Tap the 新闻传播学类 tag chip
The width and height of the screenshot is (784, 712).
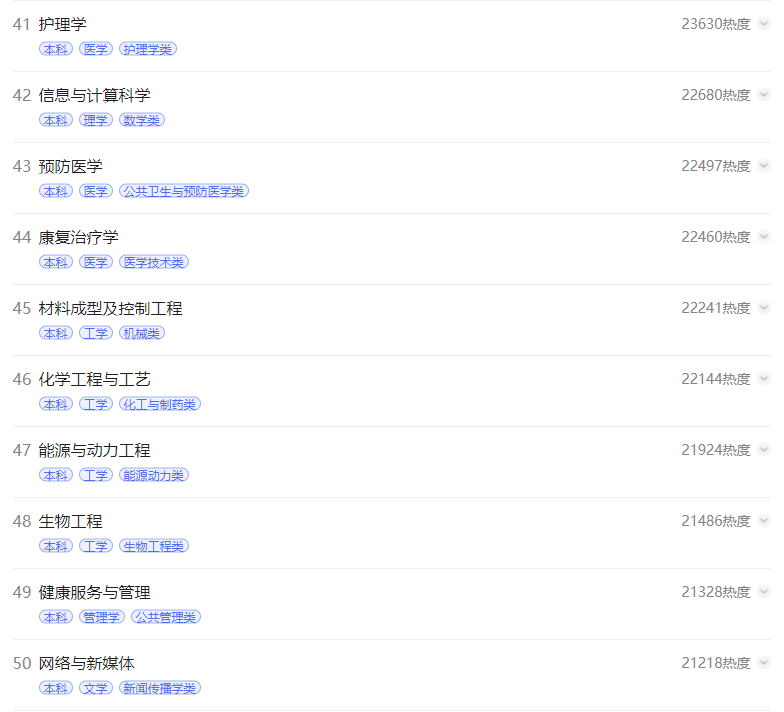(159, 688)
